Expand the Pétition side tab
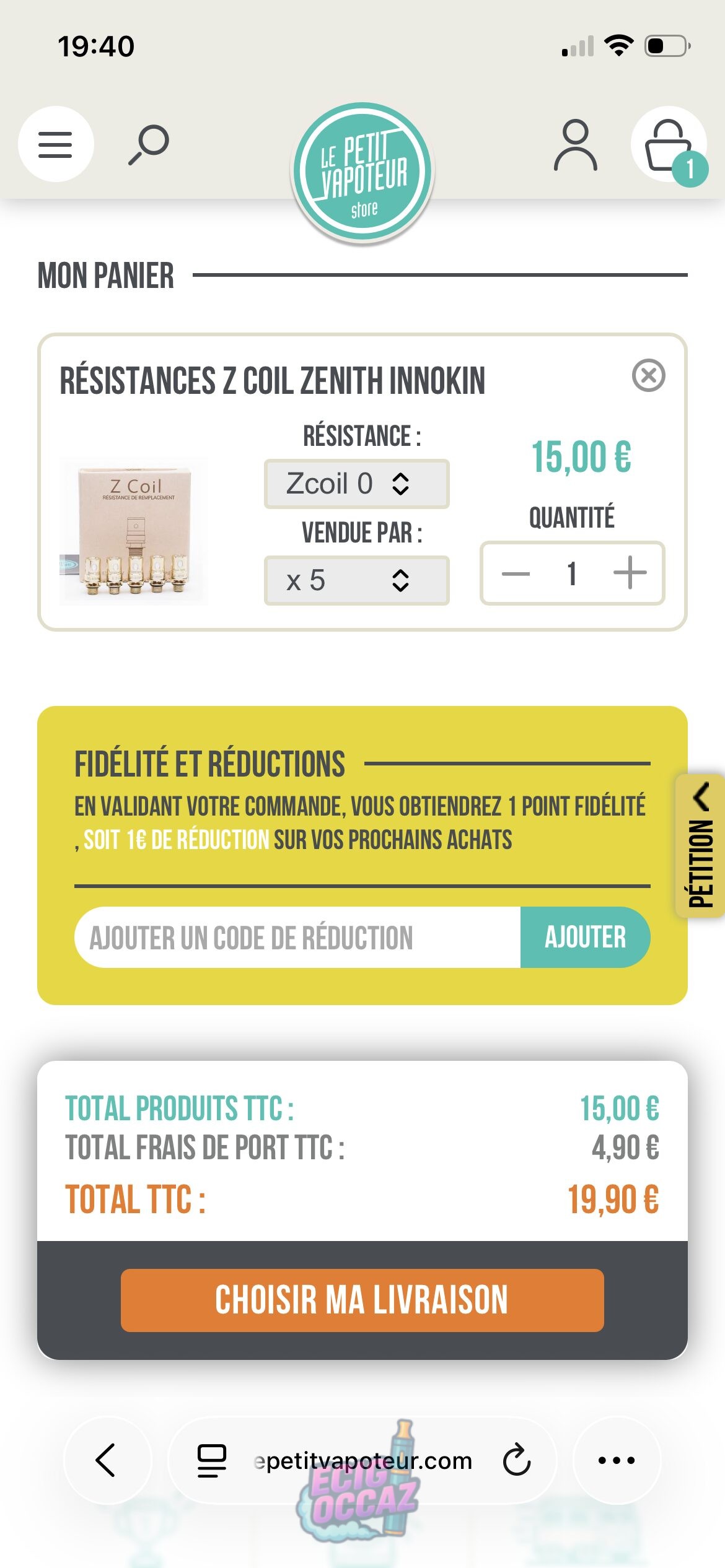The image size is (725, 1568). pyautogui.click(x=701, y=846)
